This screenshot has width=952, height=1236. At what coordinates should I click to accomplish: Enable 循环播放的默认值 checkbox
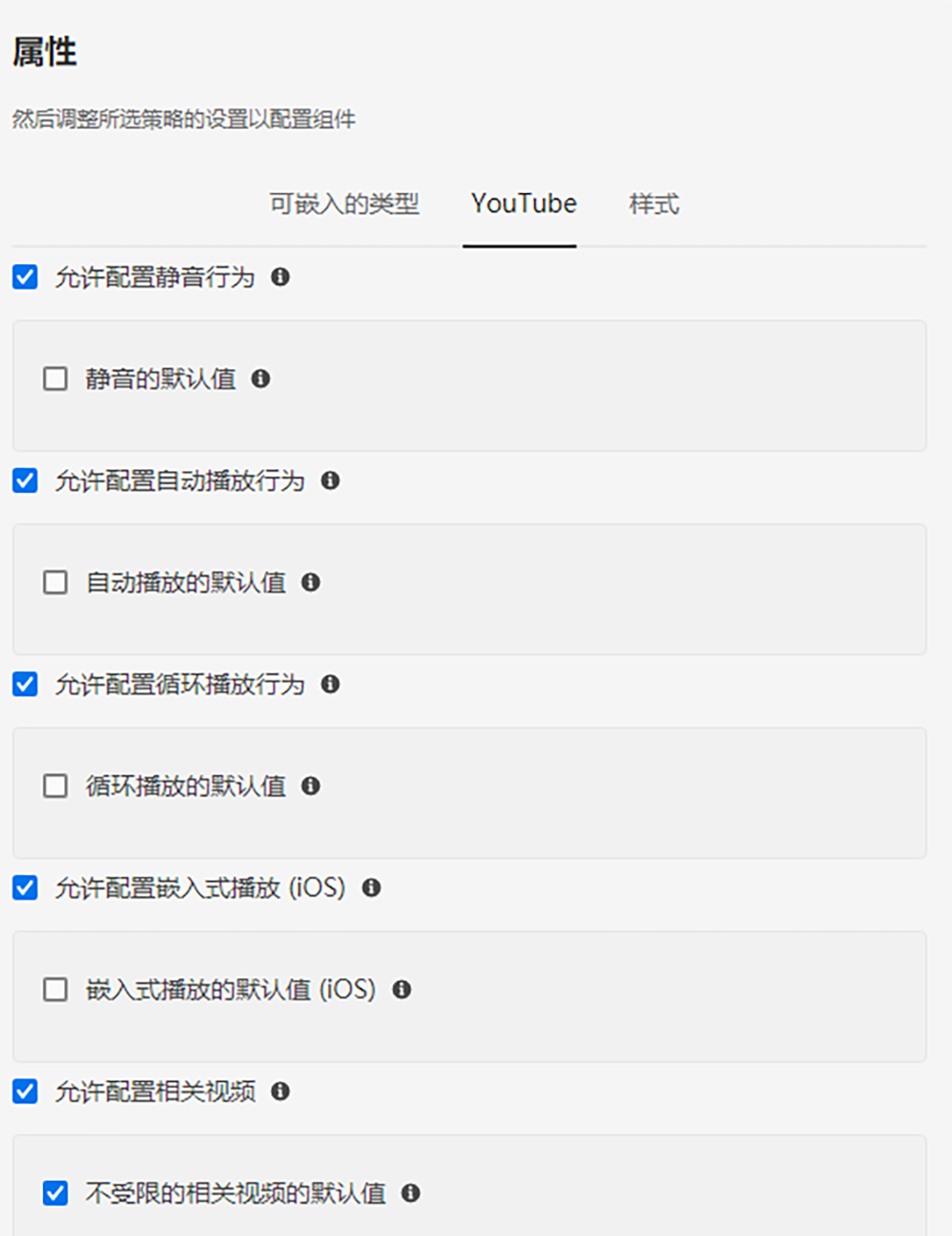pos(55,786)
